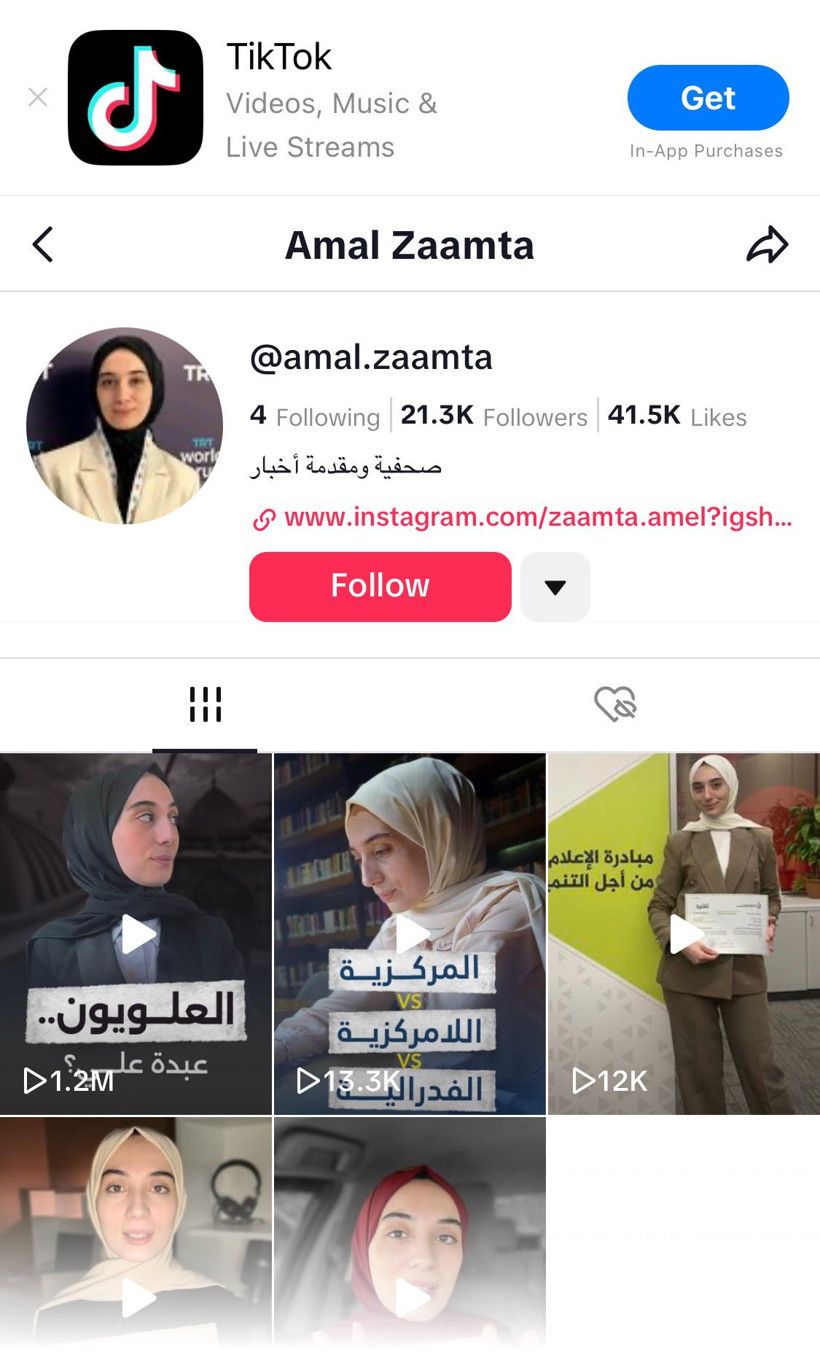Go back from Amal Zaamta's profile

coord(43,245)
